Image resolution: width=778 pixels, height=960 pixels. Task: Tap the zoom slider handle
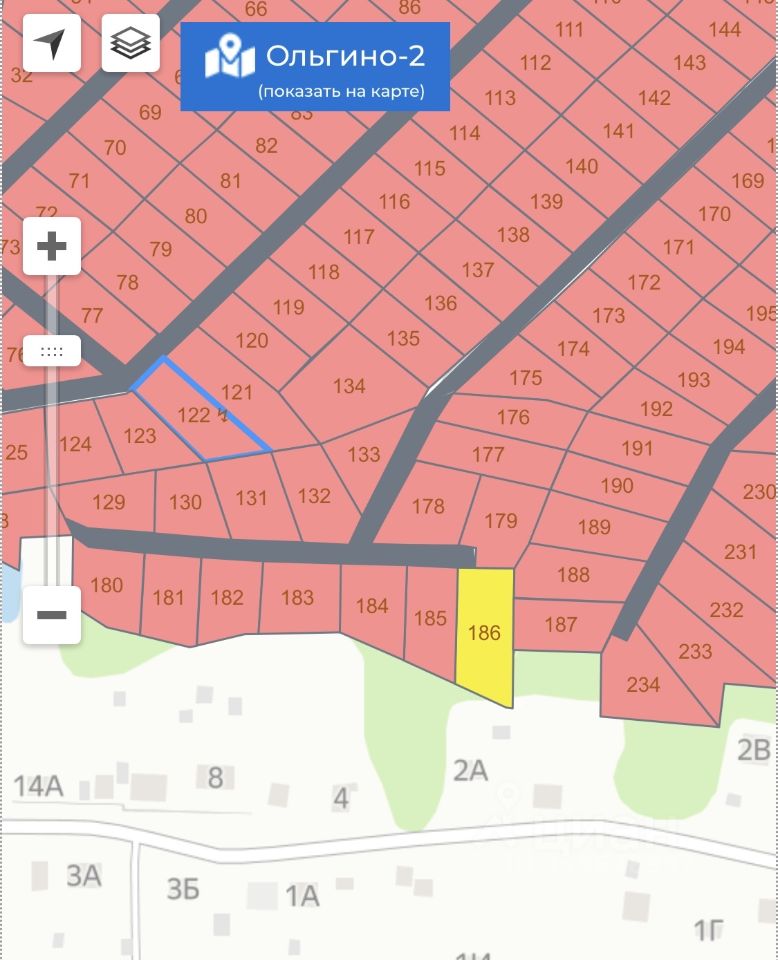[x=52, y=351]
